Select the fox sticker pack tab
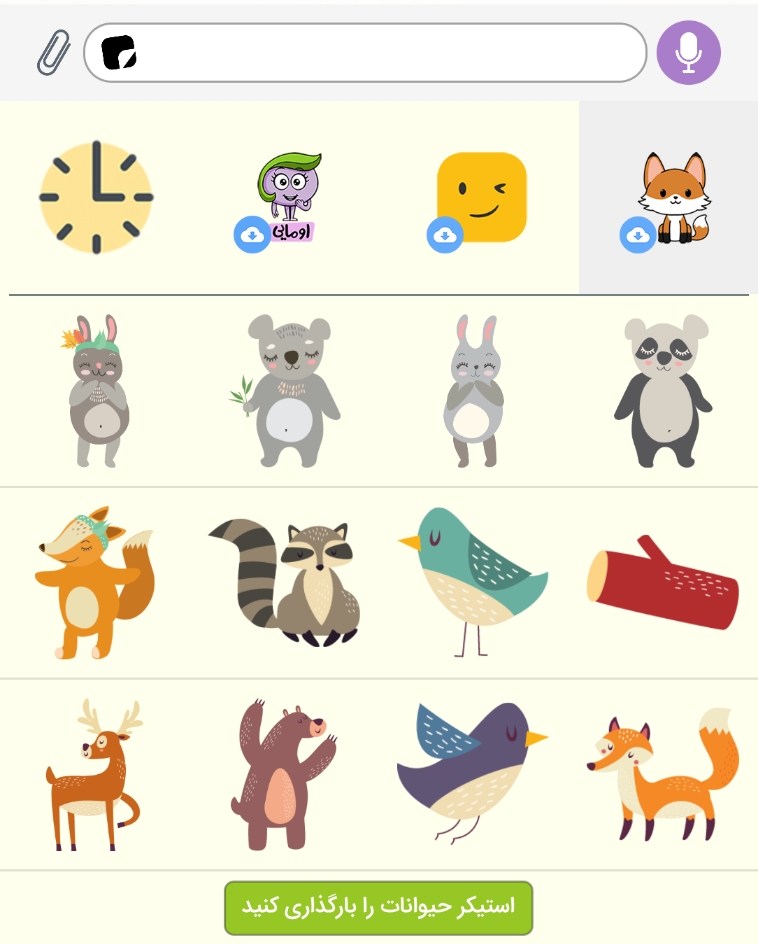The image size is (758, 944). (670, 199)
